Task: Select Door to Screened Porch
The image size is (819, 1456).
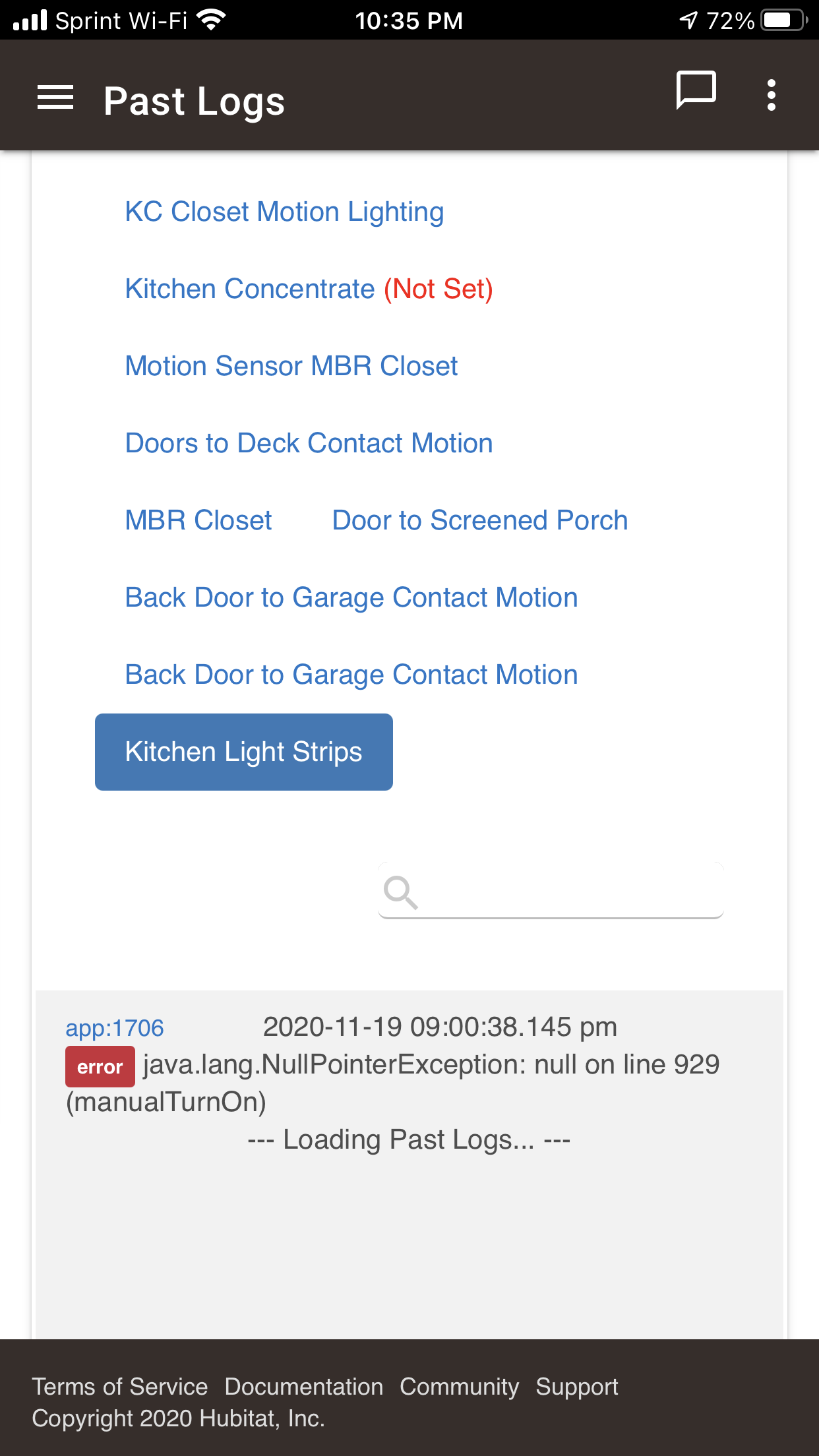Action: point(479,520)
